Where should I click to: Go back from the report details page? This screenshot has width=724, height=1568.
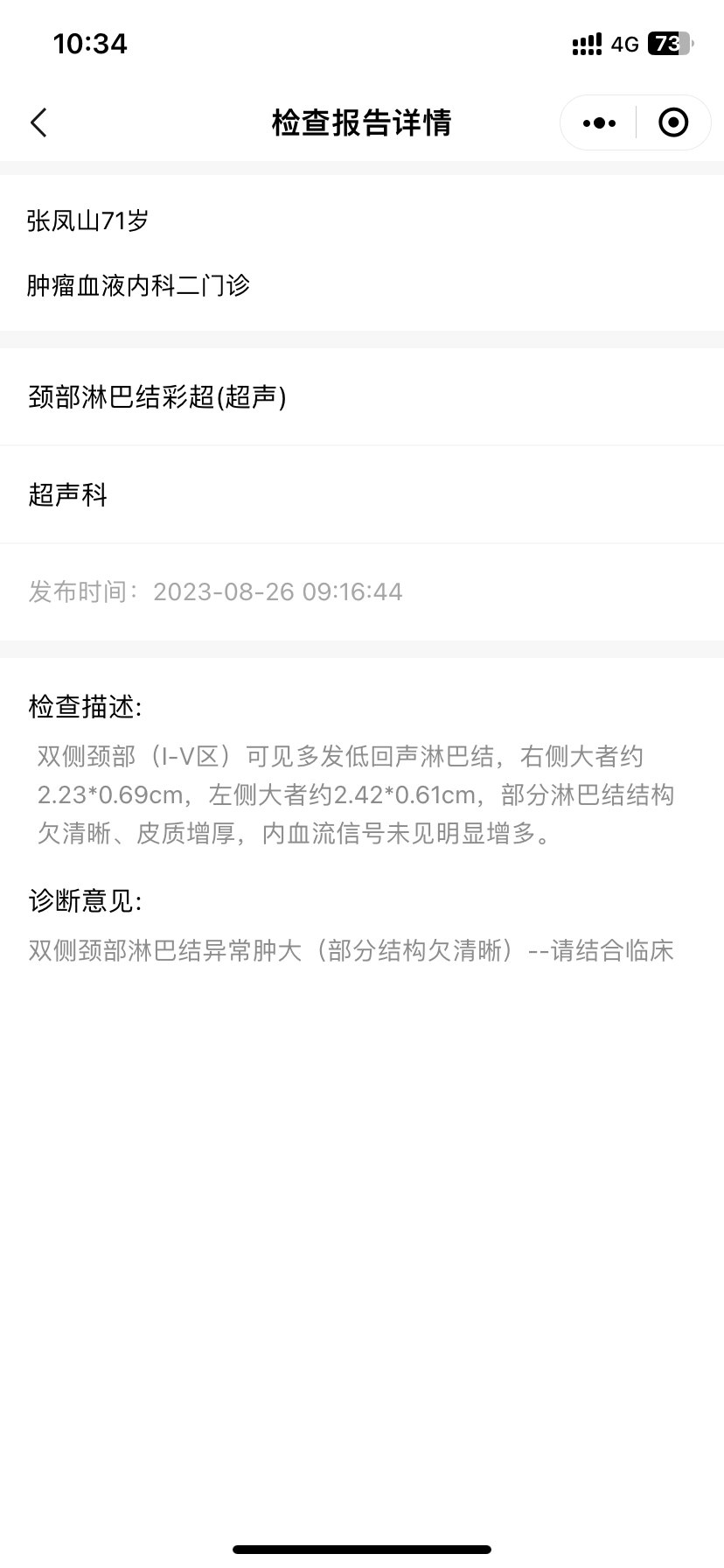click(x=38, y=122)
